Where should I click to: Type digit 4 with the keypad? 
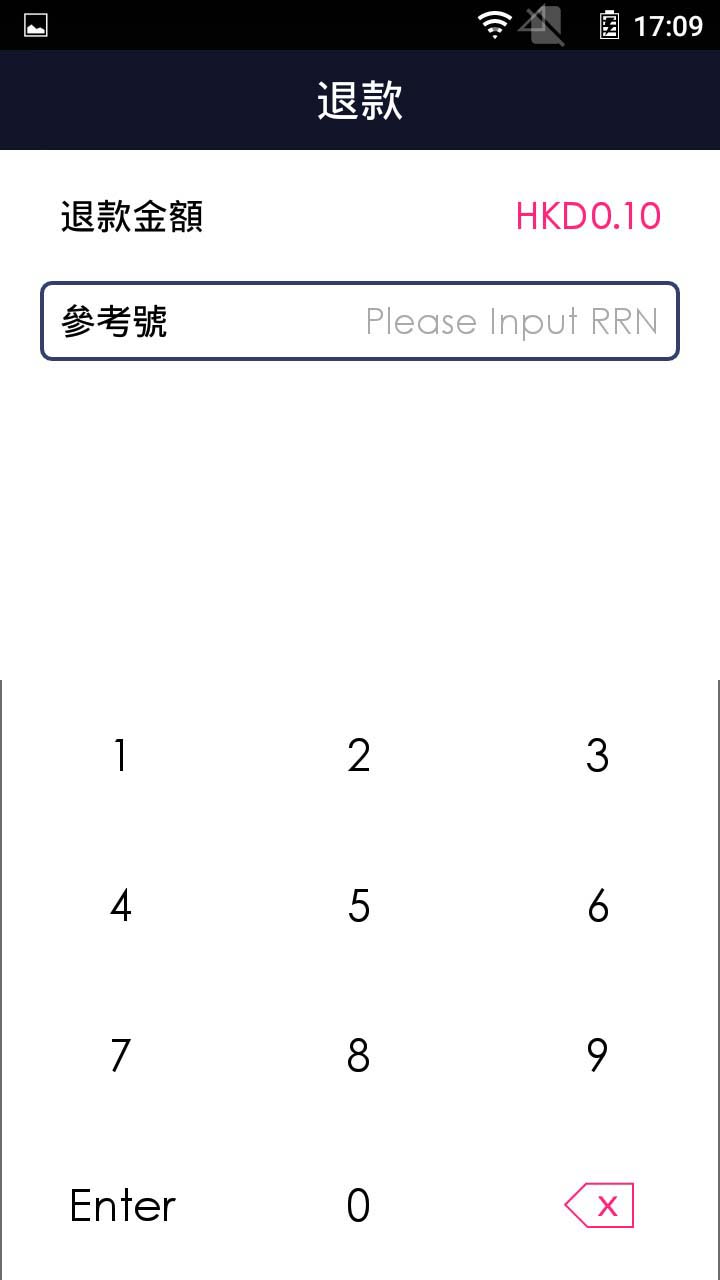point(120,906)
